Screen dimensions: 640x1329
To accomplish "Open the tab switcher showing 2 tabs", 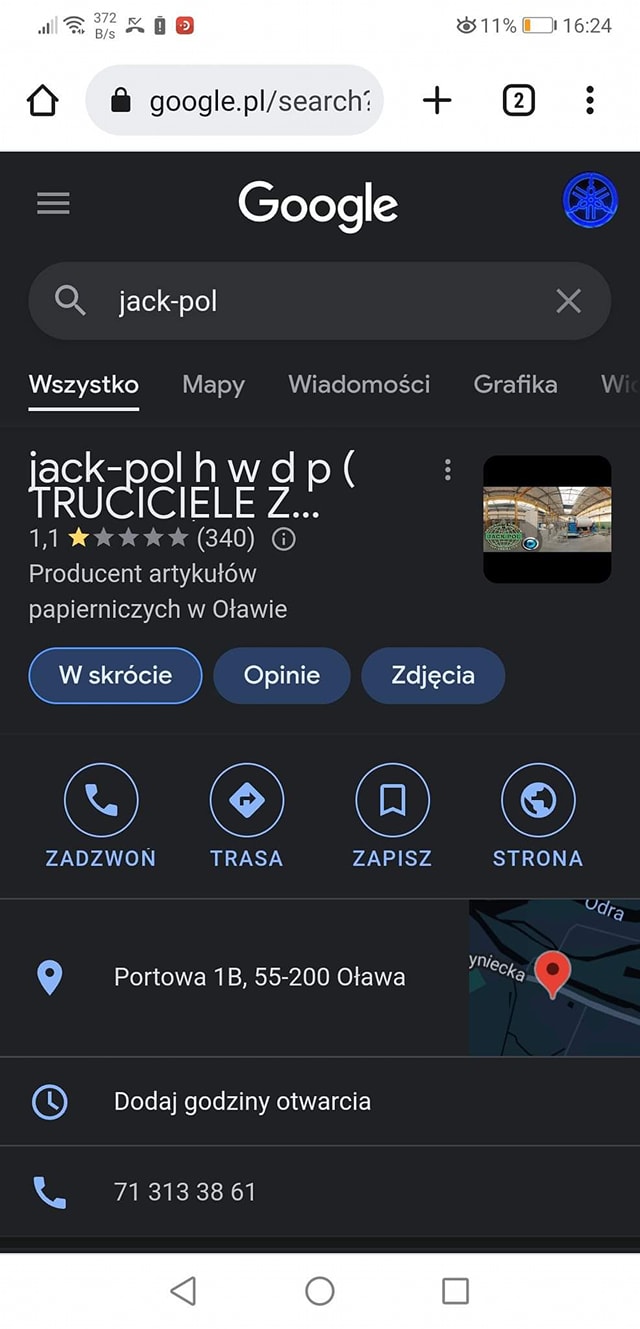I will (x=518, y=100).
